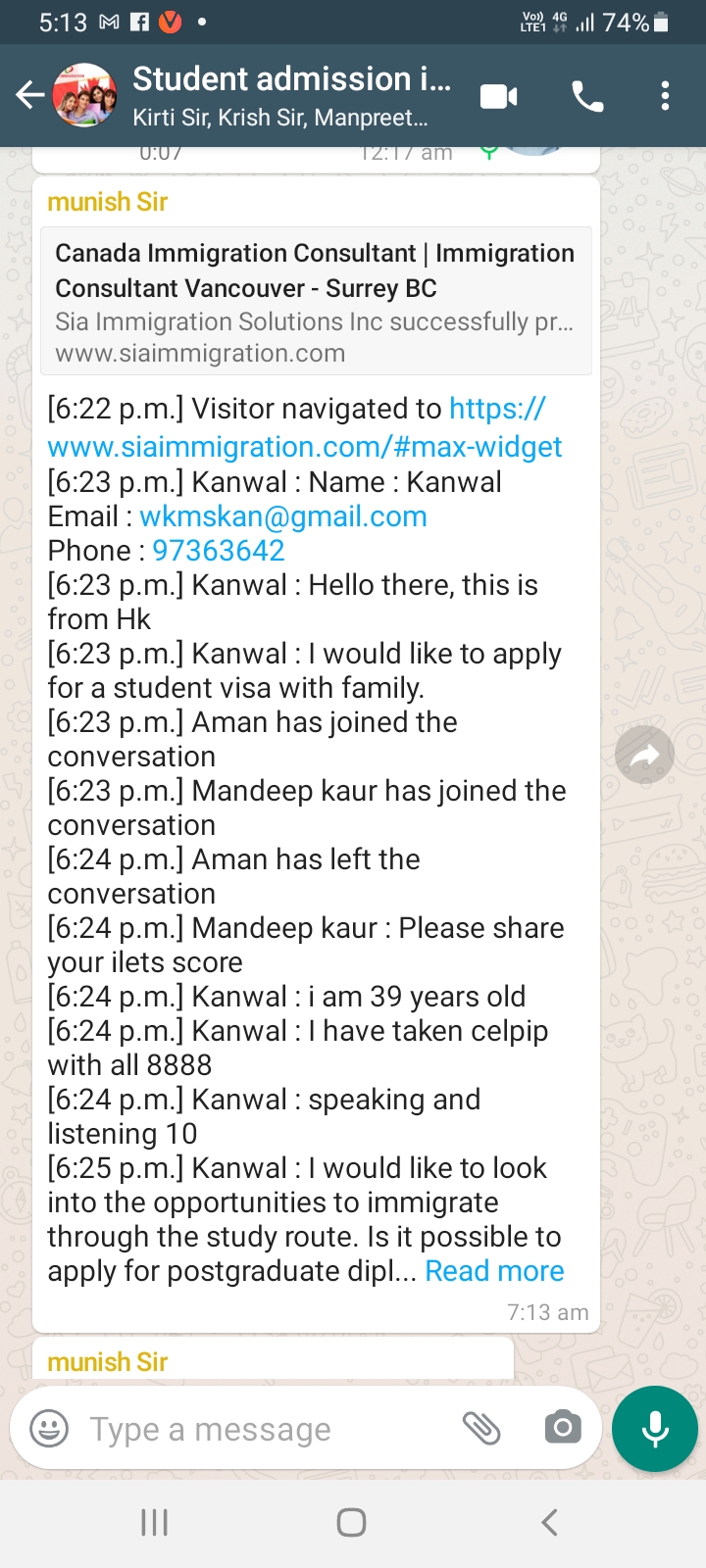Expand message with Read more

pyautogui.click(x=494, y=1271)
